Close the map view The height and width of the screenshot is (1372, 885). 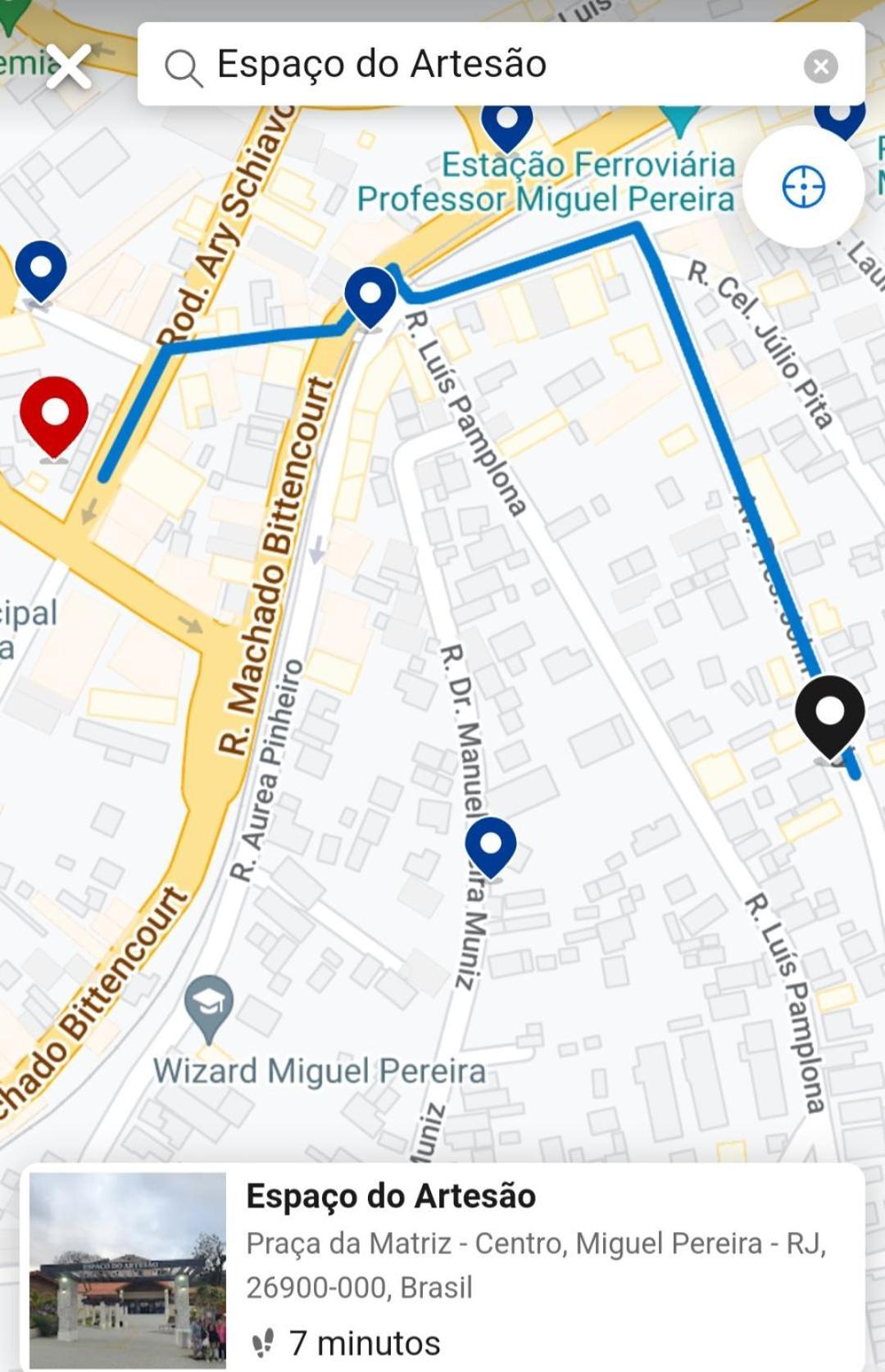(x=69, y=66)
